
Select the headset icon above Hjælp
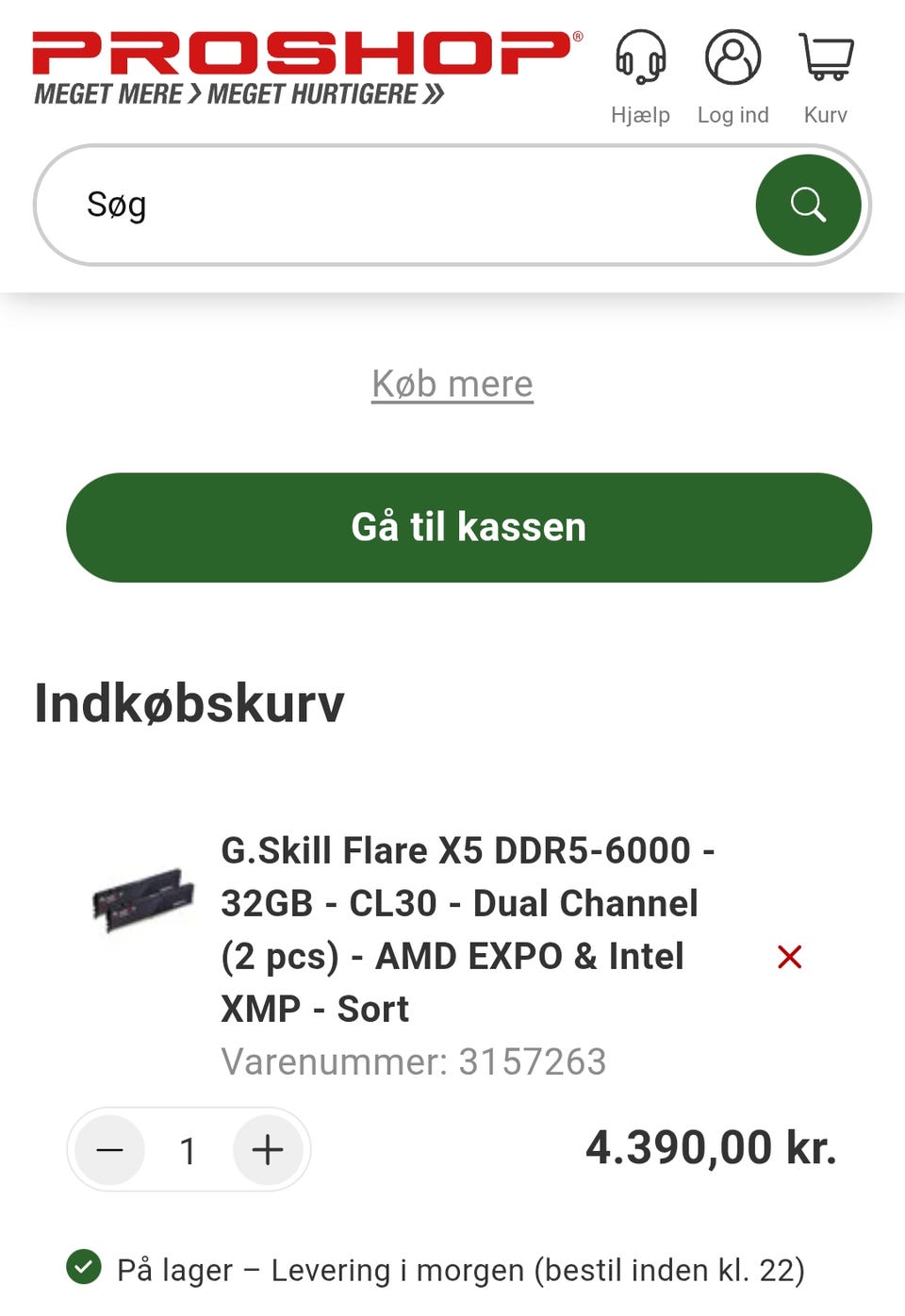[x=640, y=58]
